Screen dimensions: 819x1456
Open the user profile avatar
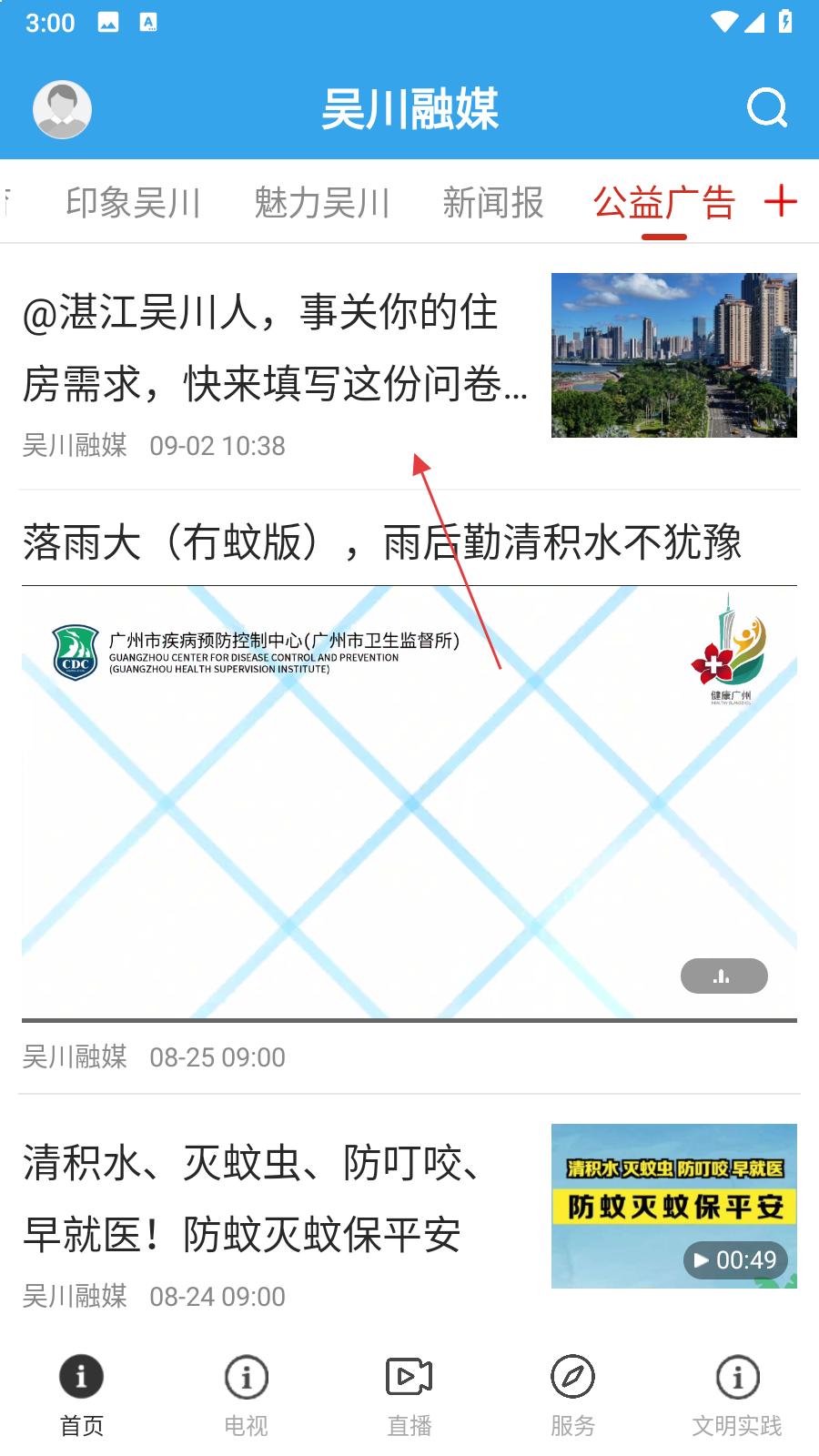click(x=62, y=109)
